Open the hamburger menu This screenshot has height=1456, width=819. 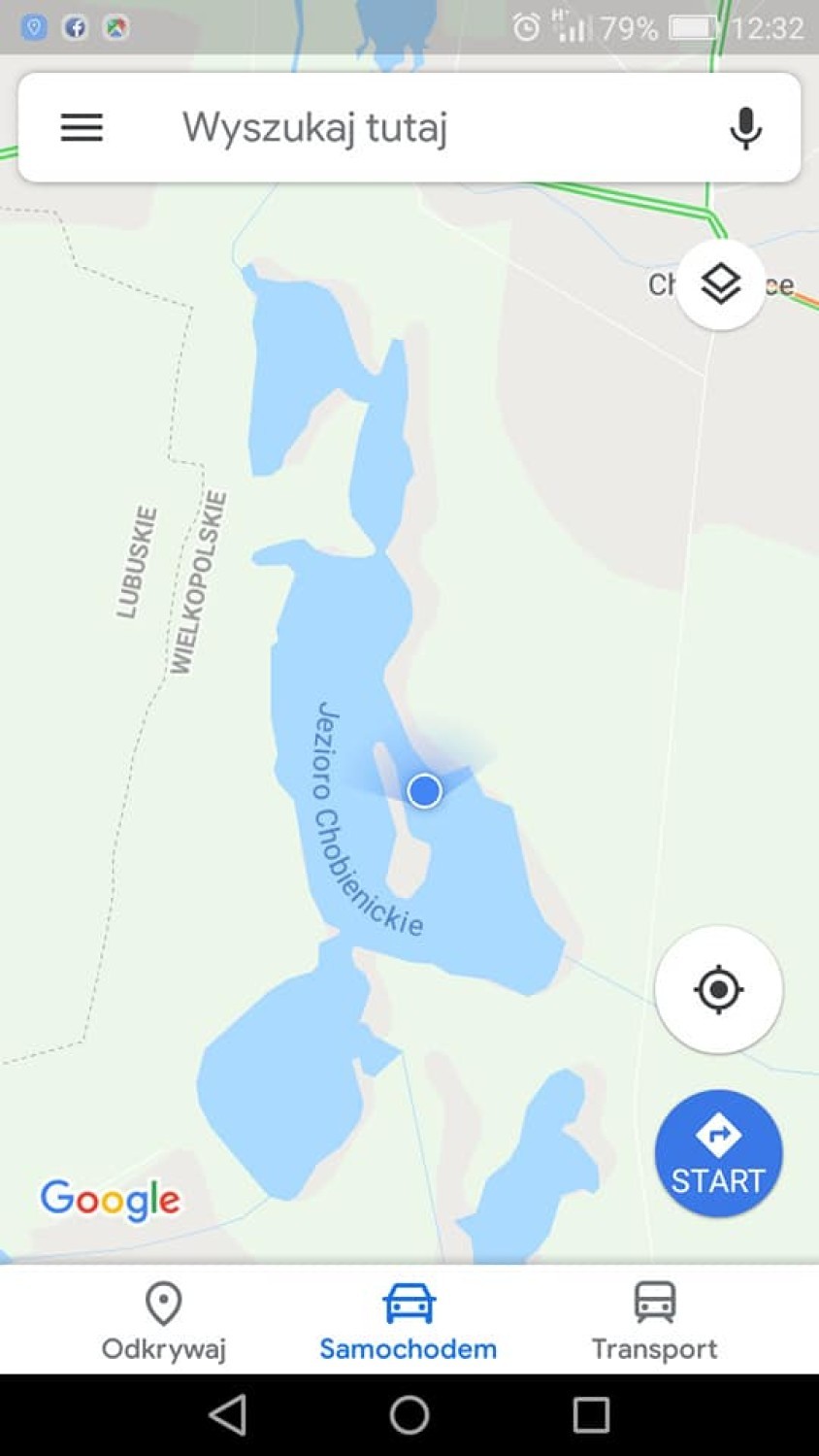pos(82,127)
